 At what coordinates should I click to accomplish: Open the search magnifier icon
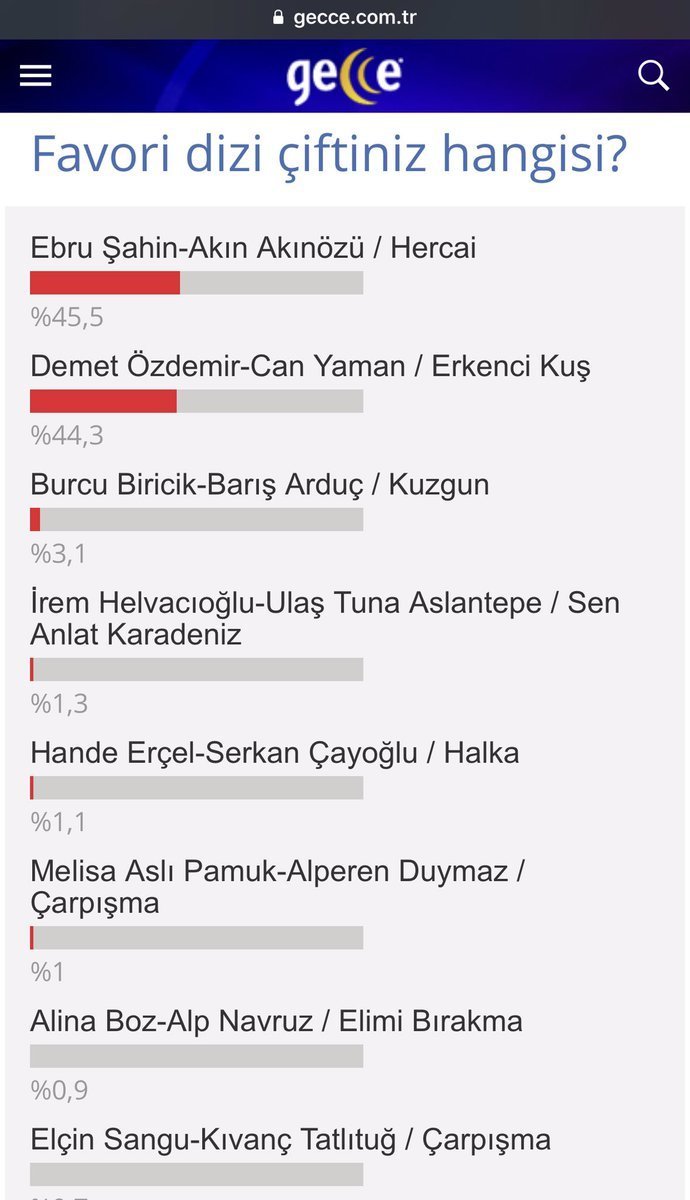pyautogui.click(x=653, y=76)
